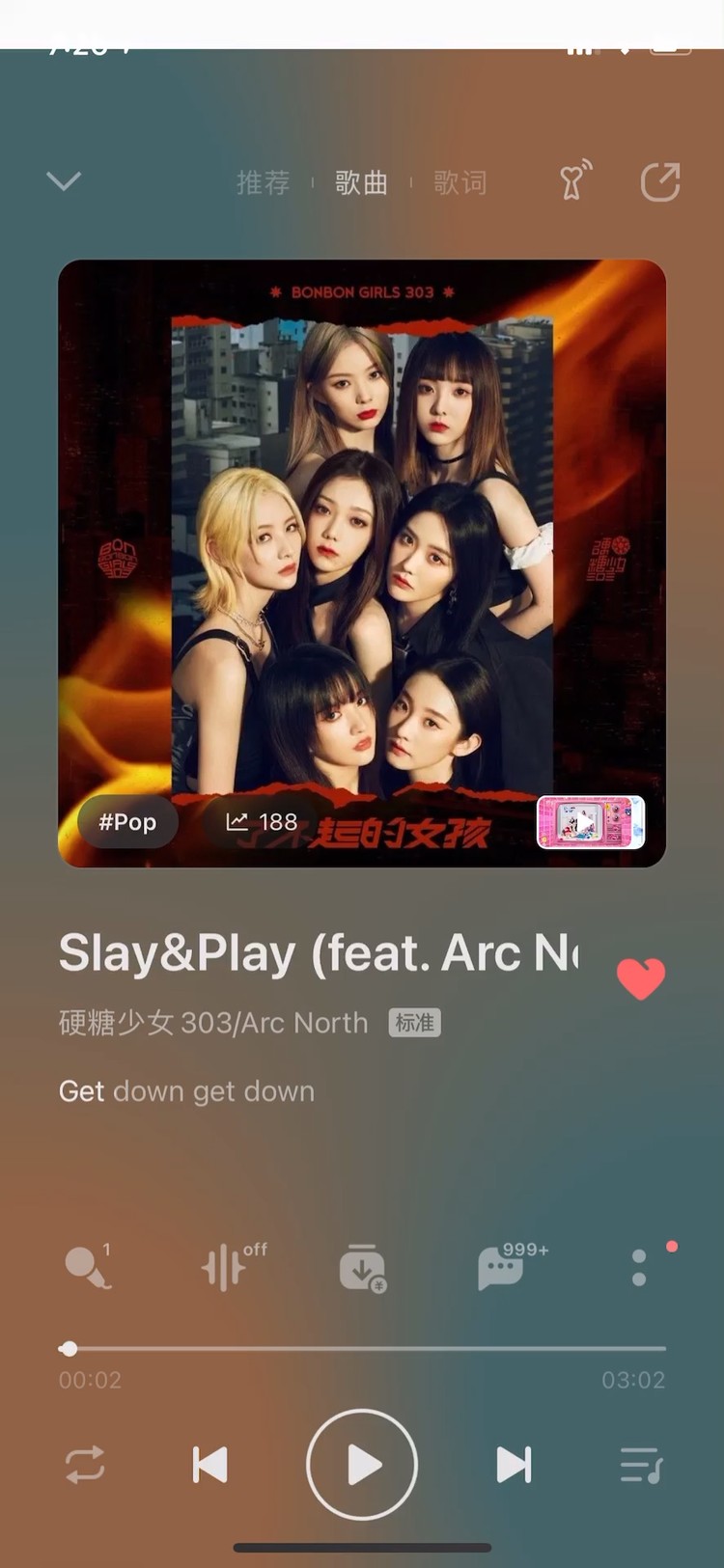Download this song
The image size is (724, 1568).
pyautogui.click(x=363, y=1267)
